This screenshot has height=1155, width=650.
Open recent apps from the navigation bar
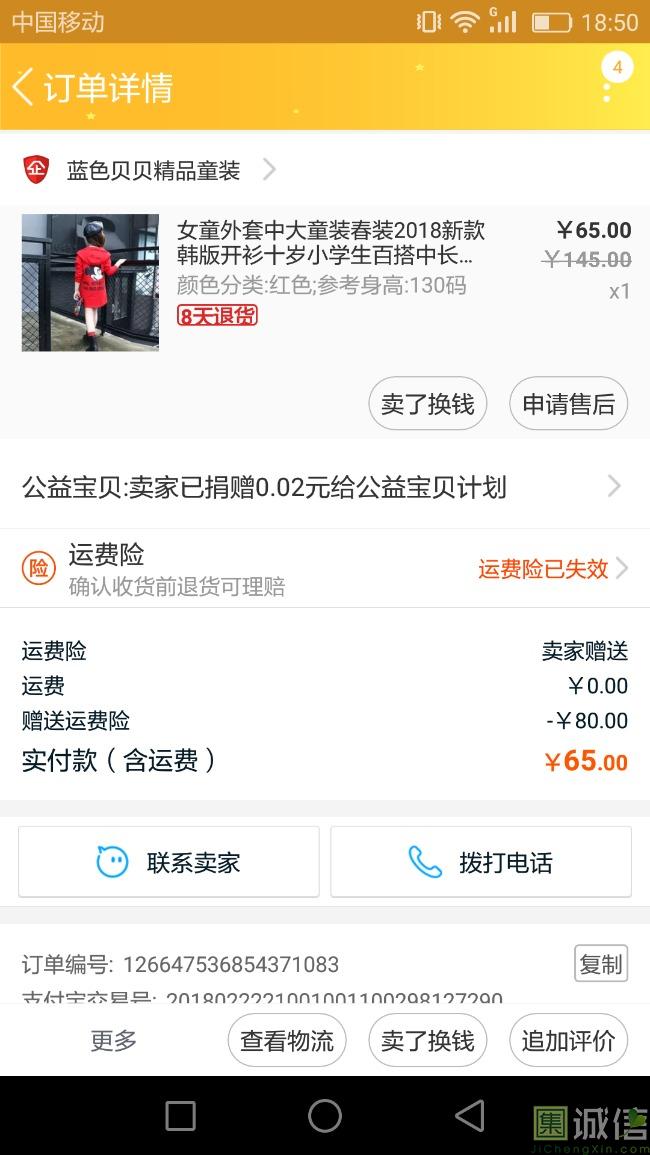coord(180,1116)
